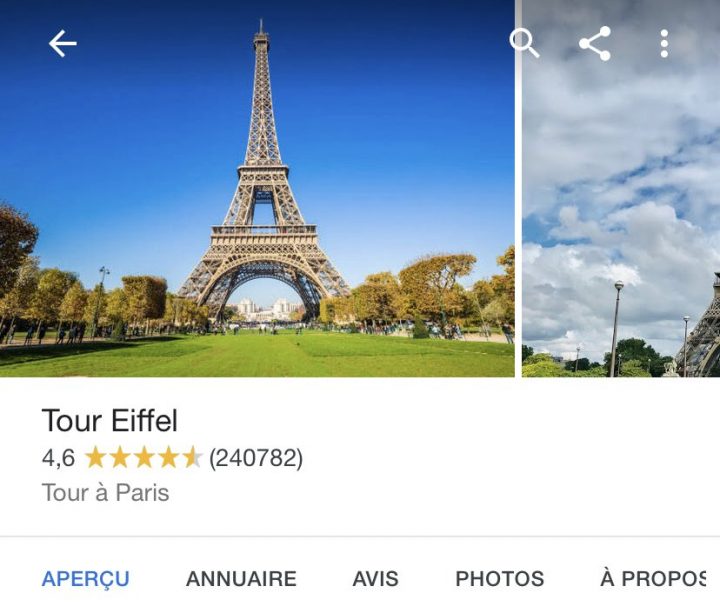The width and height of the screenshot is (720, 613).
Task: Open the three-dot overflow menu
Action: point(664,43)
